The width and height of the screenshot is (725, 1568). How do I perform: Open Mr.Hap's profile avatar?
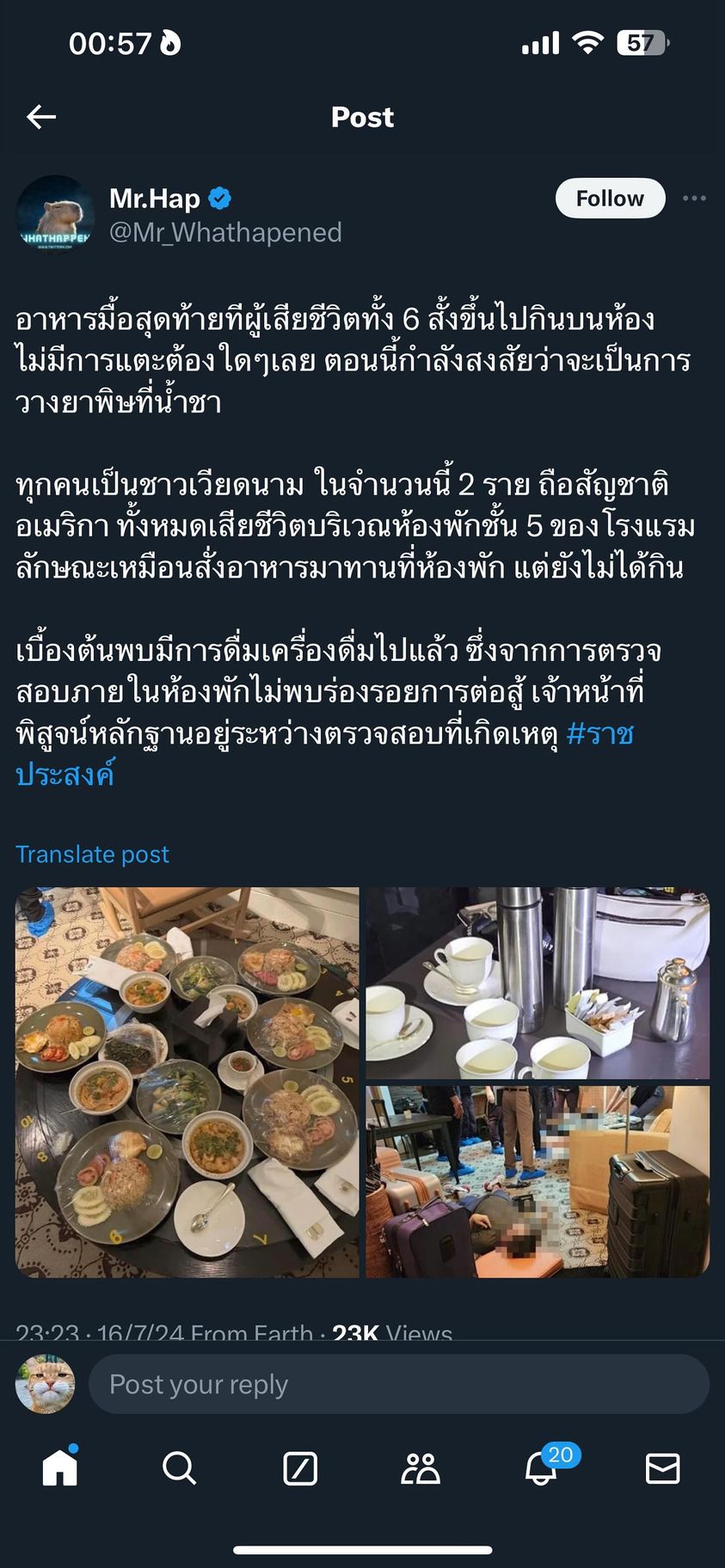pos(56,215)
